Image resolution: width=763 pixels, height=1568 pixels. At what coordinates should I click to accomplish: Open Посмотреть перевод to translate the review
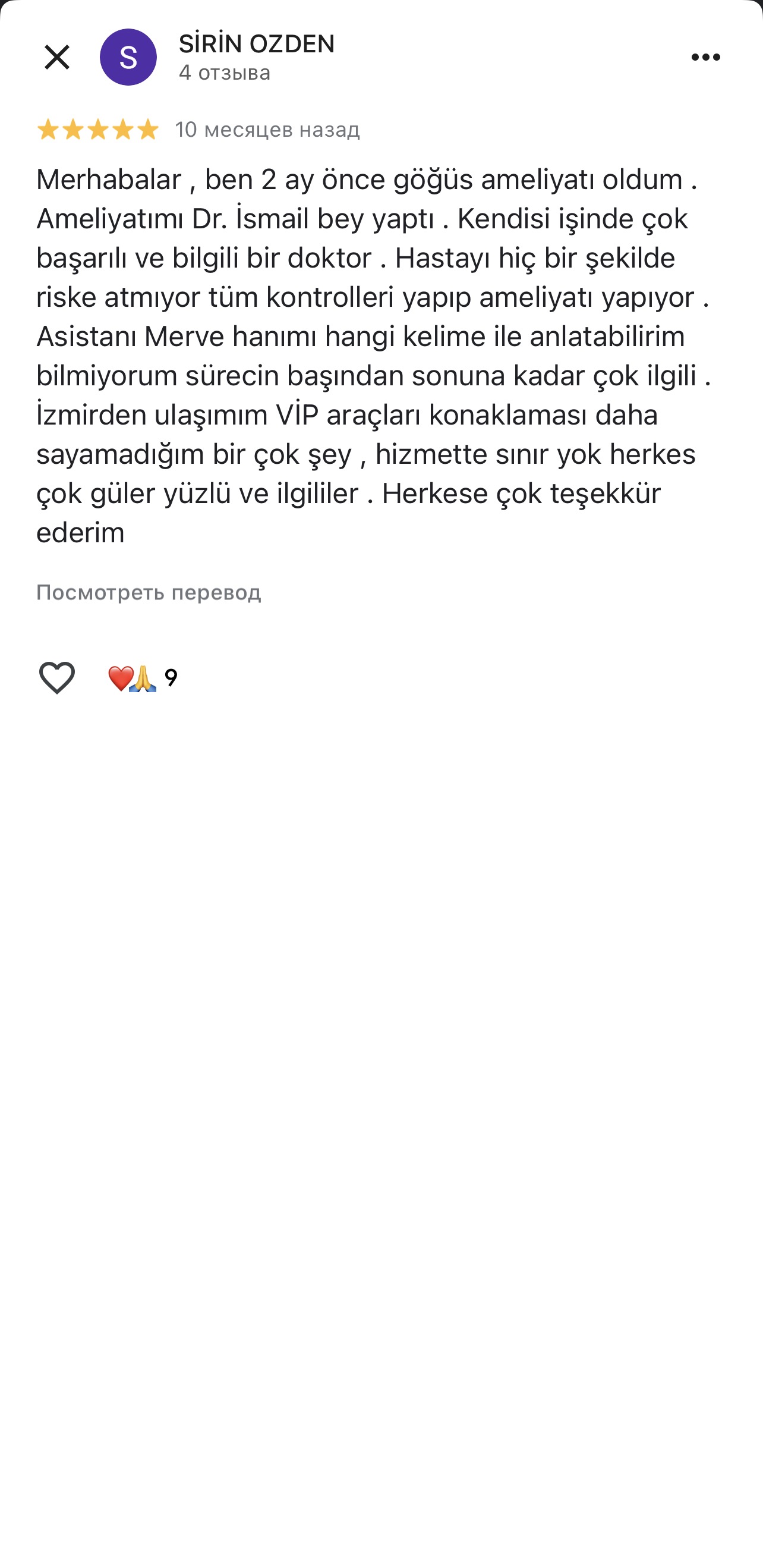(x=149, y=592)
